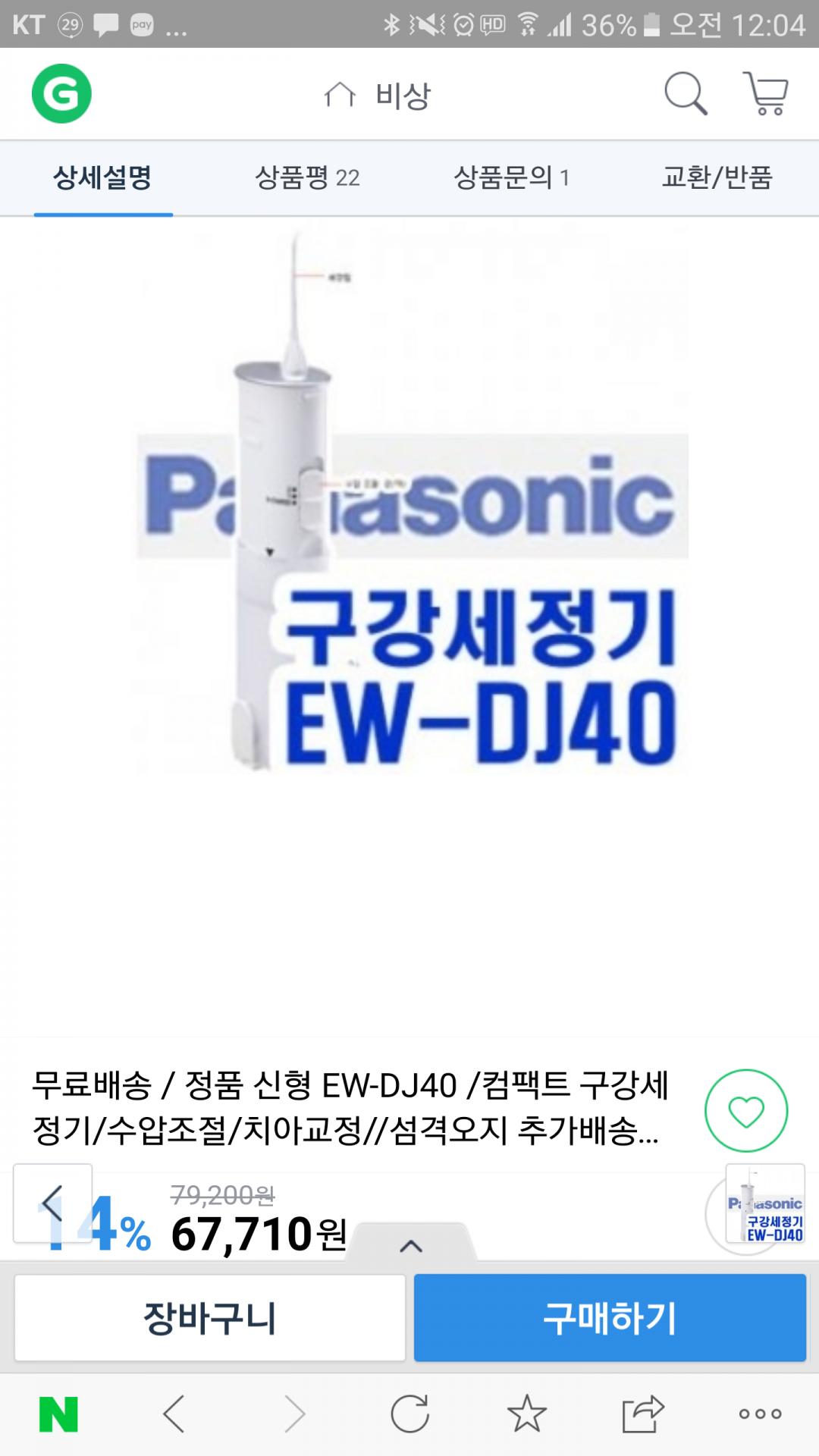Tap 구매하기 to buy now
Screen dimensions: 819x1456
tap(610, 1318)
